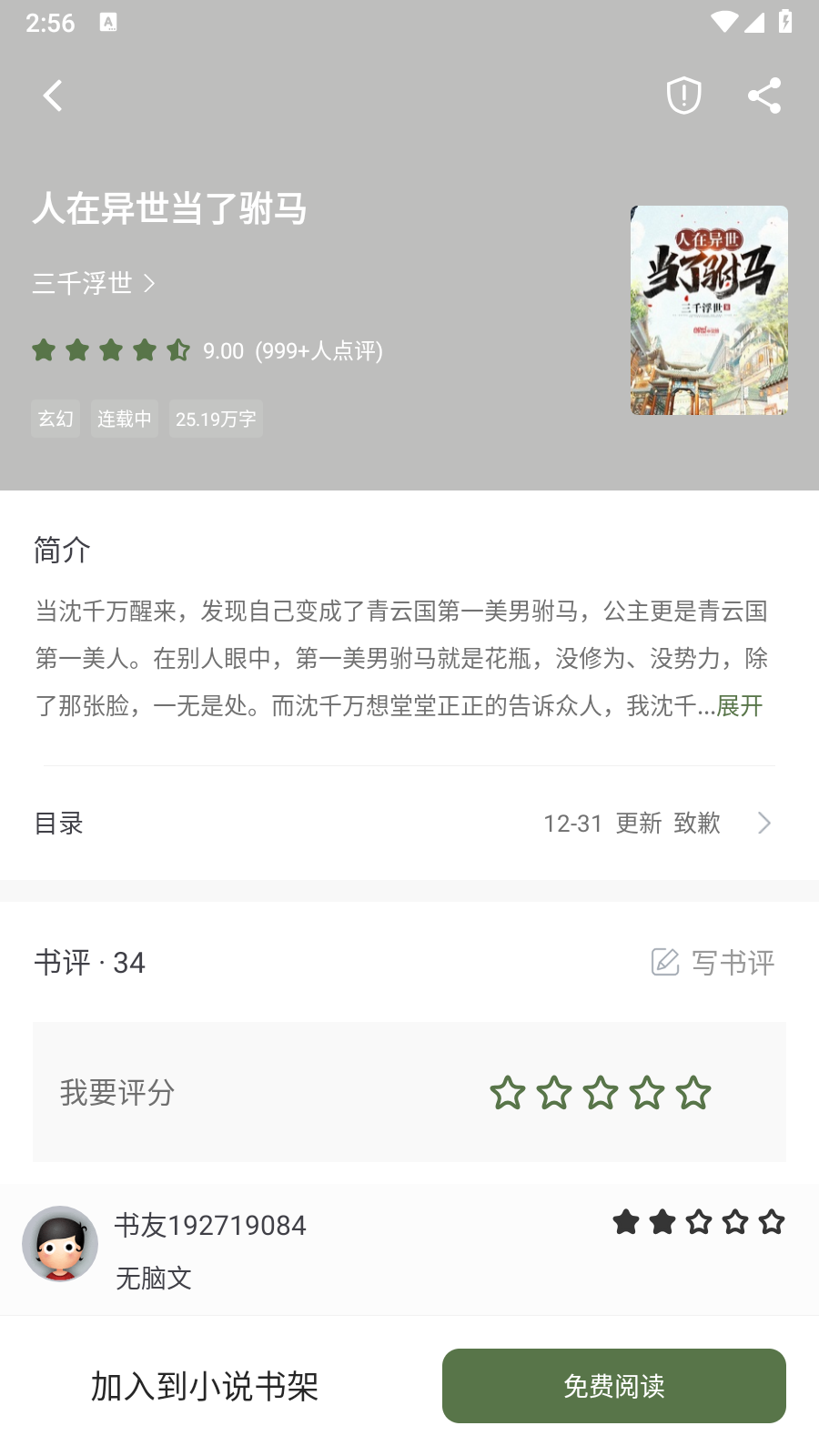
Task: Click the 玄幻 genre tag
Action: click(56, 419)
